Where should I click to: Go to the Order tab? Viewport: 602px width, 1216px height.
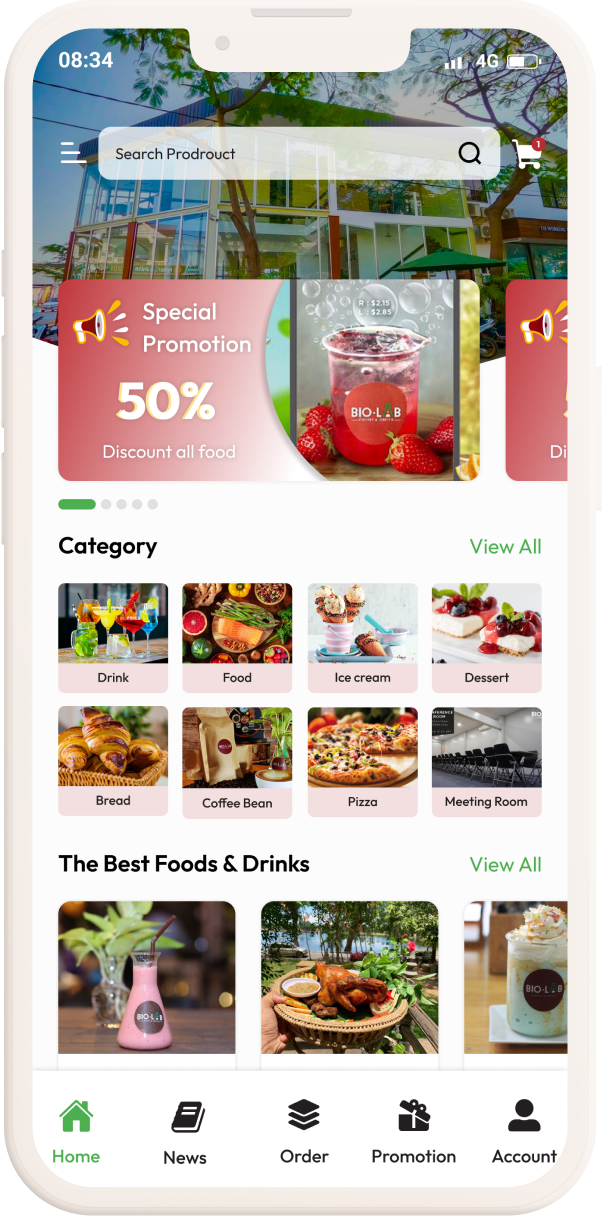pos(304,1131)
